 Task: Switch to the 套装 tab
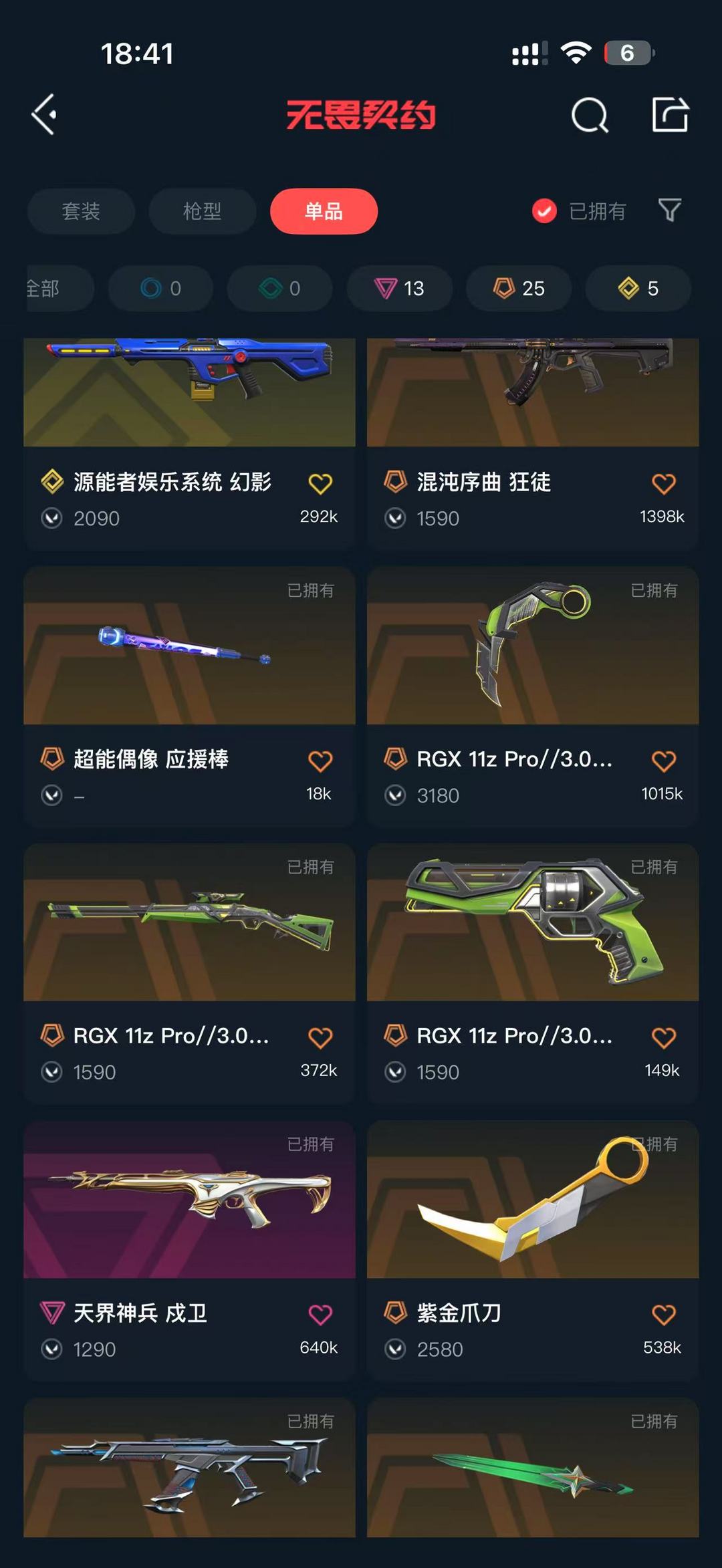point(81,211)
